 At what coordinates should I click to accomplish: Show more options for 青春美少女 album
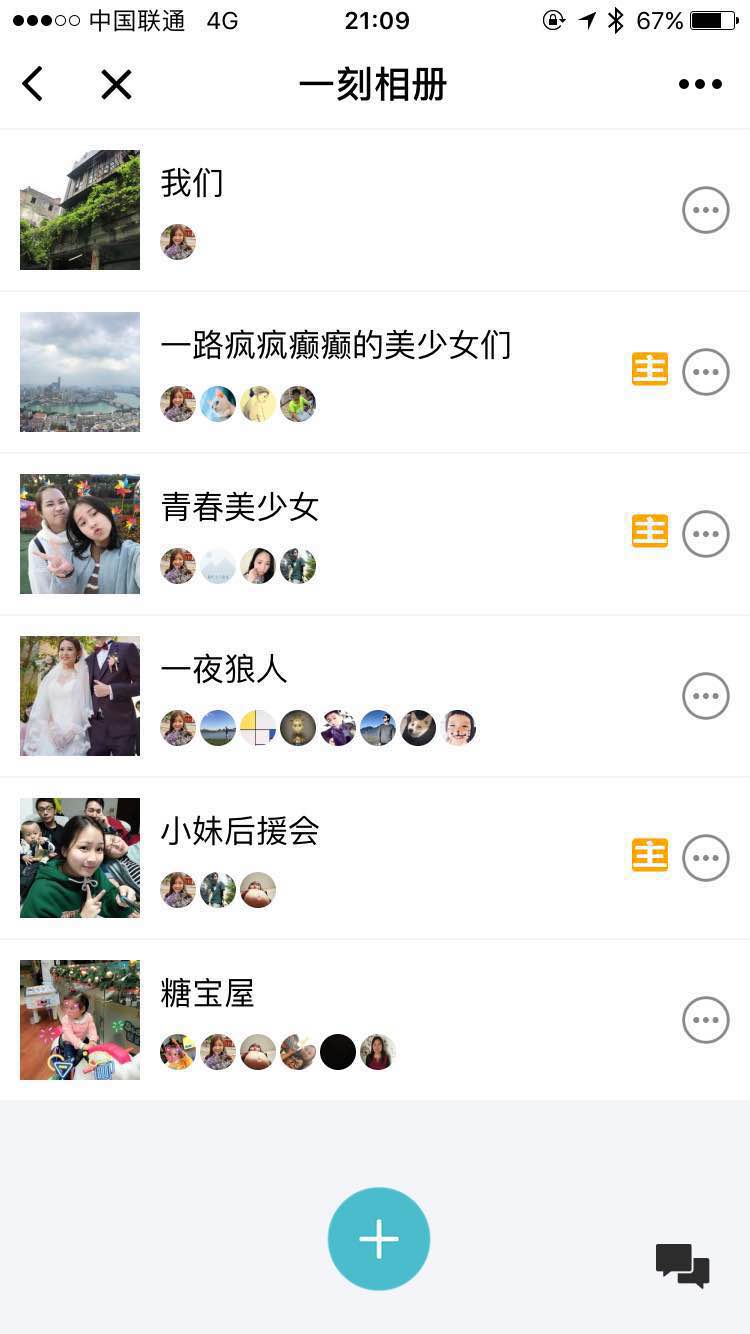(x=706, y=534)
